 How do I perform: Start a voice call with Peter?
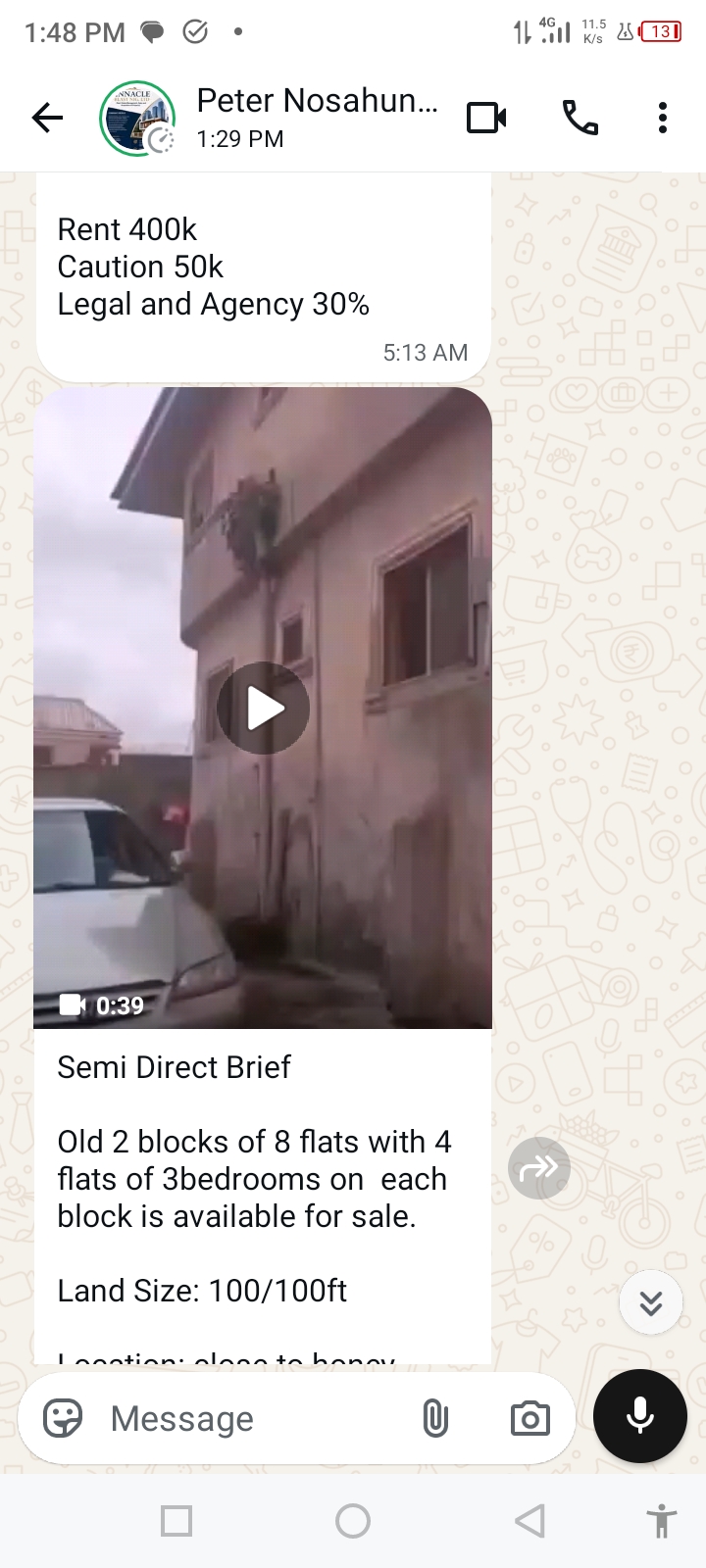pos(580,119)
